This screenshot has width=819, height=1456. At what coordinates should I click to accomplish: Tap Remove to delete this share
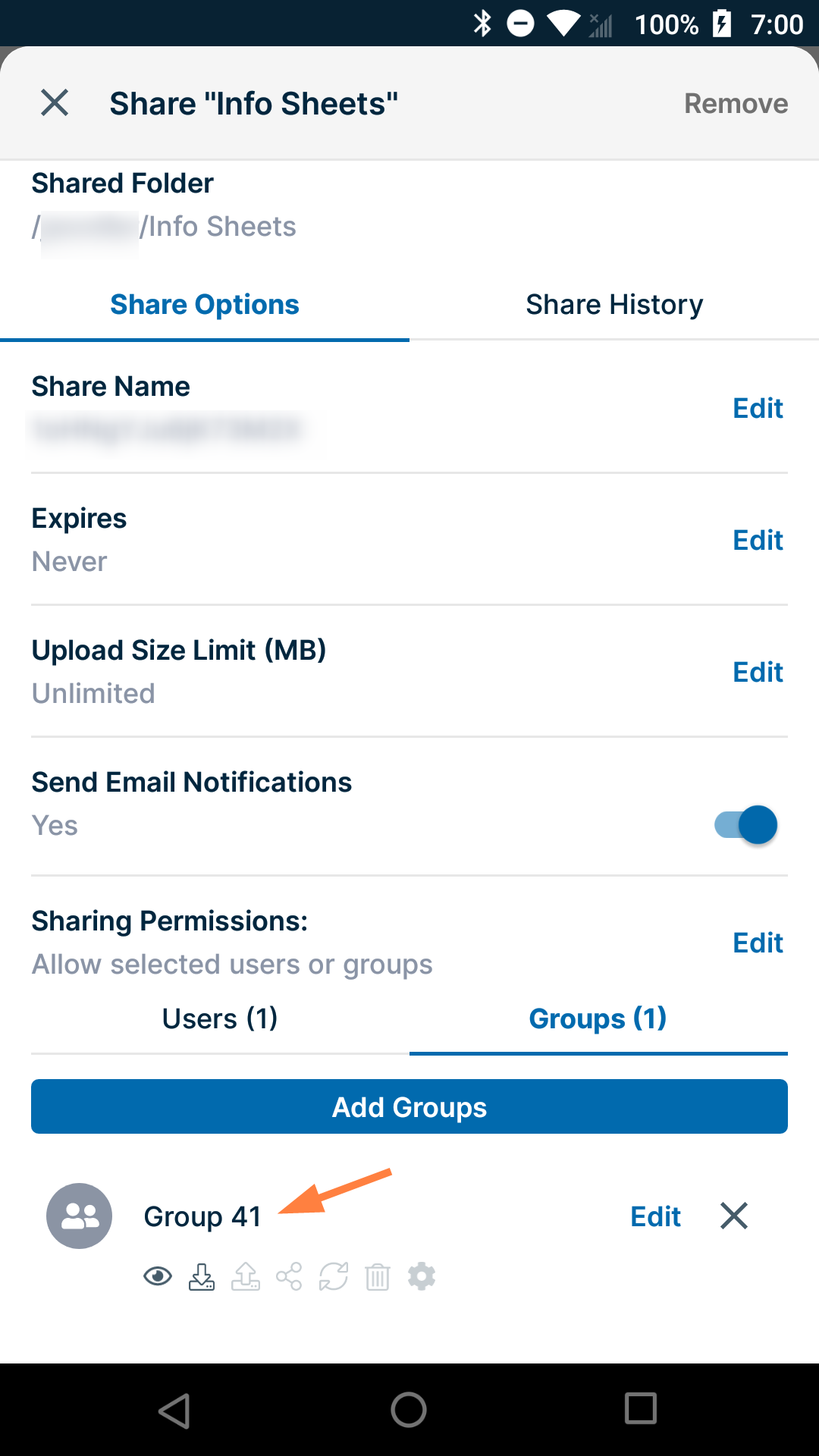tap(736, 103)
